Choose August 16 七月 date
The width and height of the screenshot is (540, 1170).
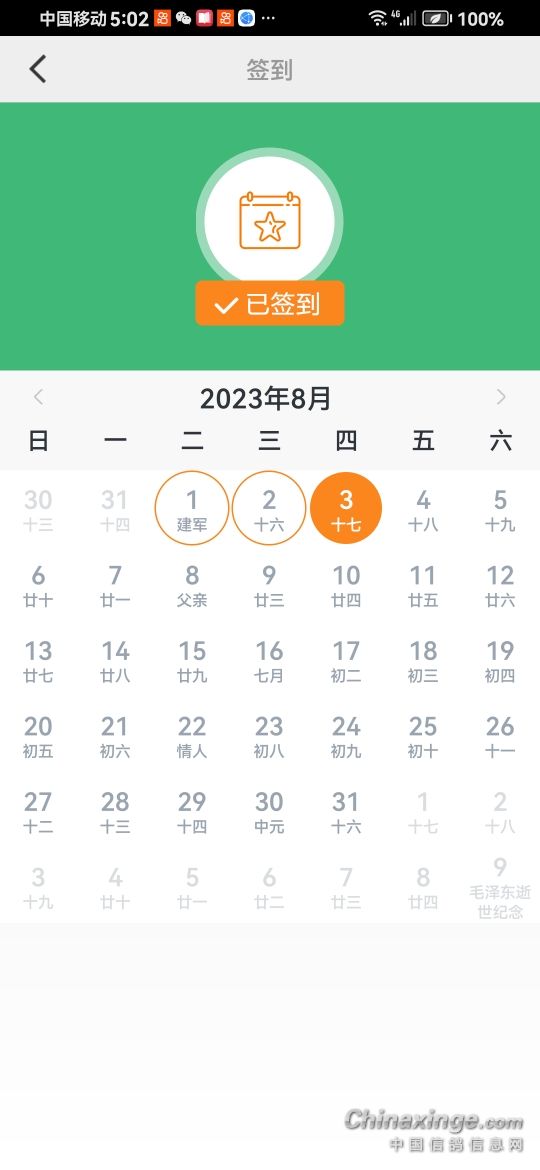[x=269, y=661]
